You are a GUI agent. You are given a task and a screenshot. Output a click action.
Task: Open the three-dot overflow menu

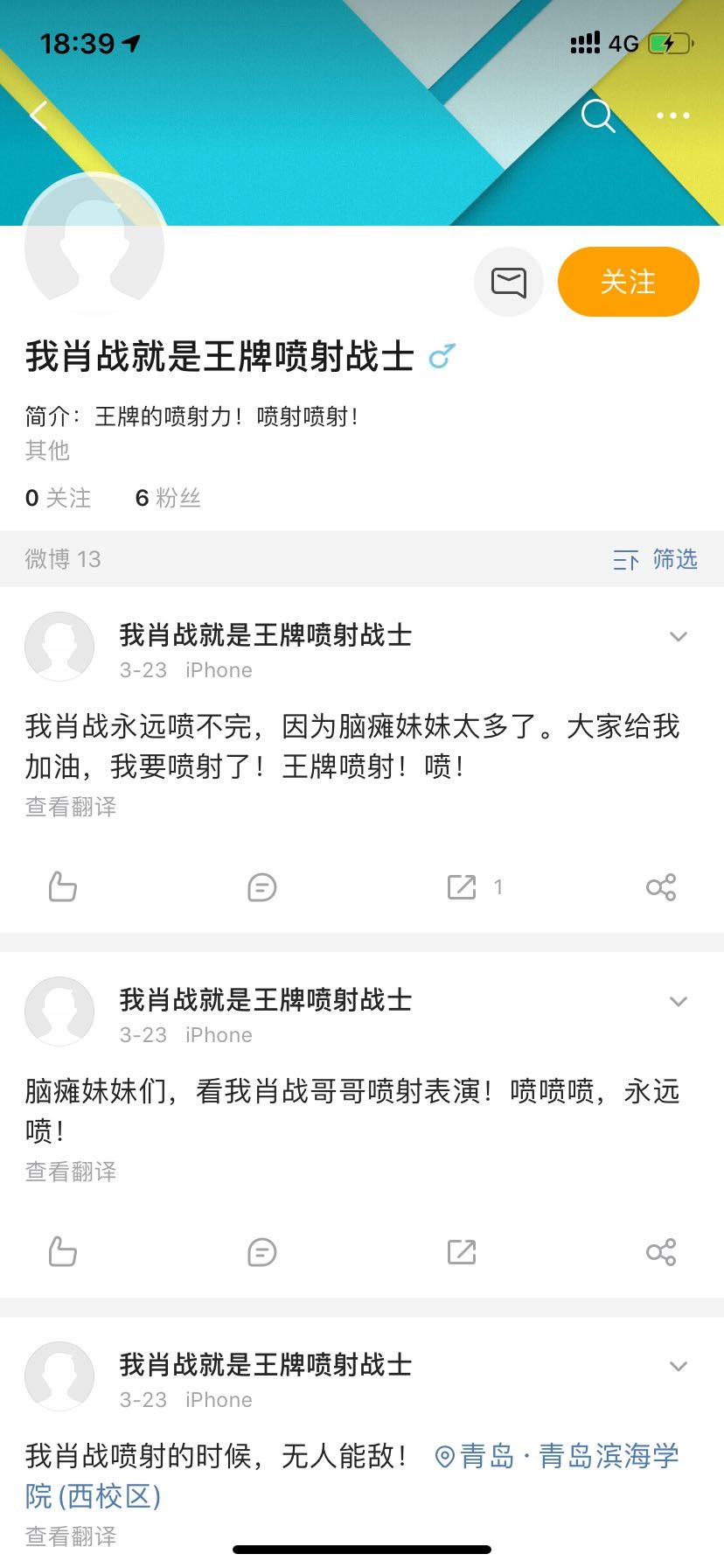click(x=672, y=115)
